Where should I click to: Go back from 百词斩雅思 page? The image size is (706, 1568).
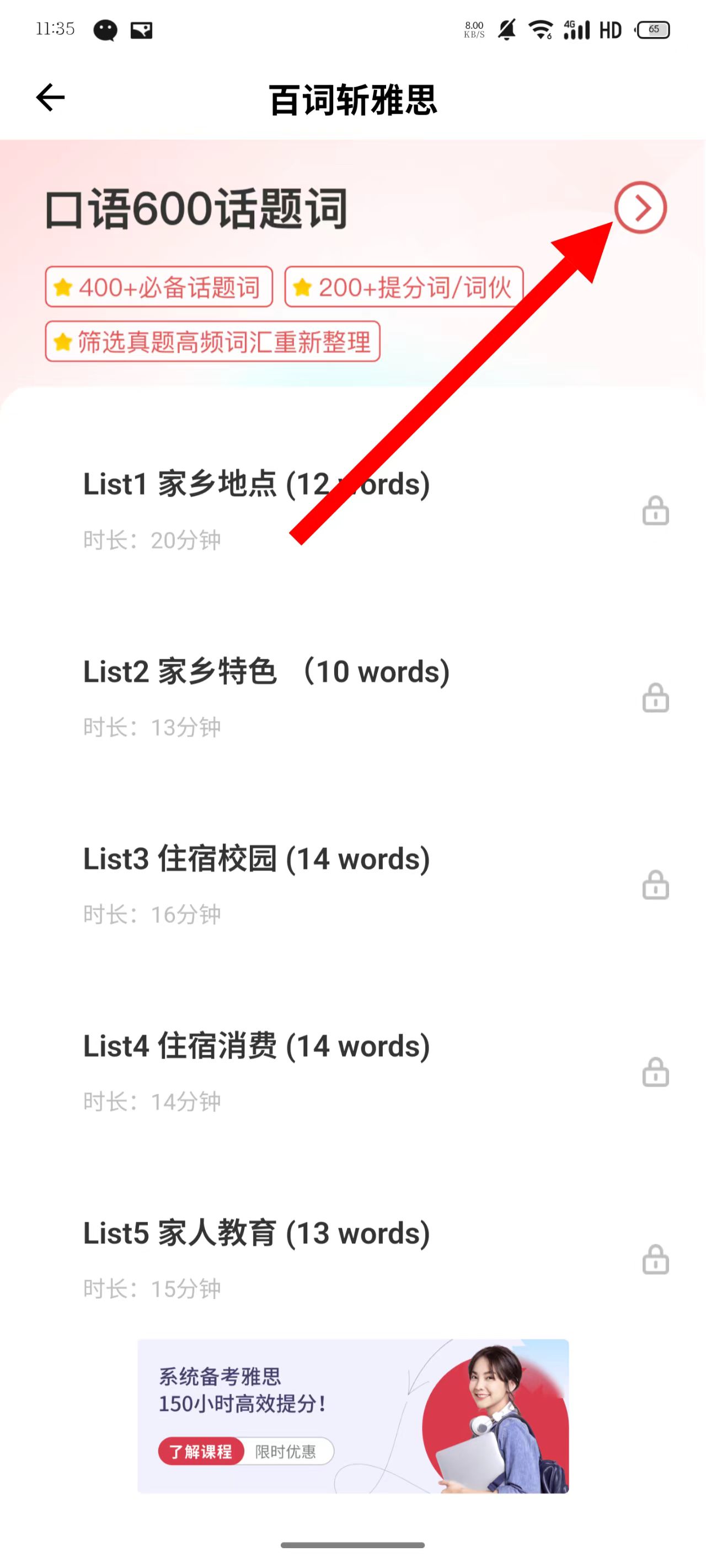point(50,98)
